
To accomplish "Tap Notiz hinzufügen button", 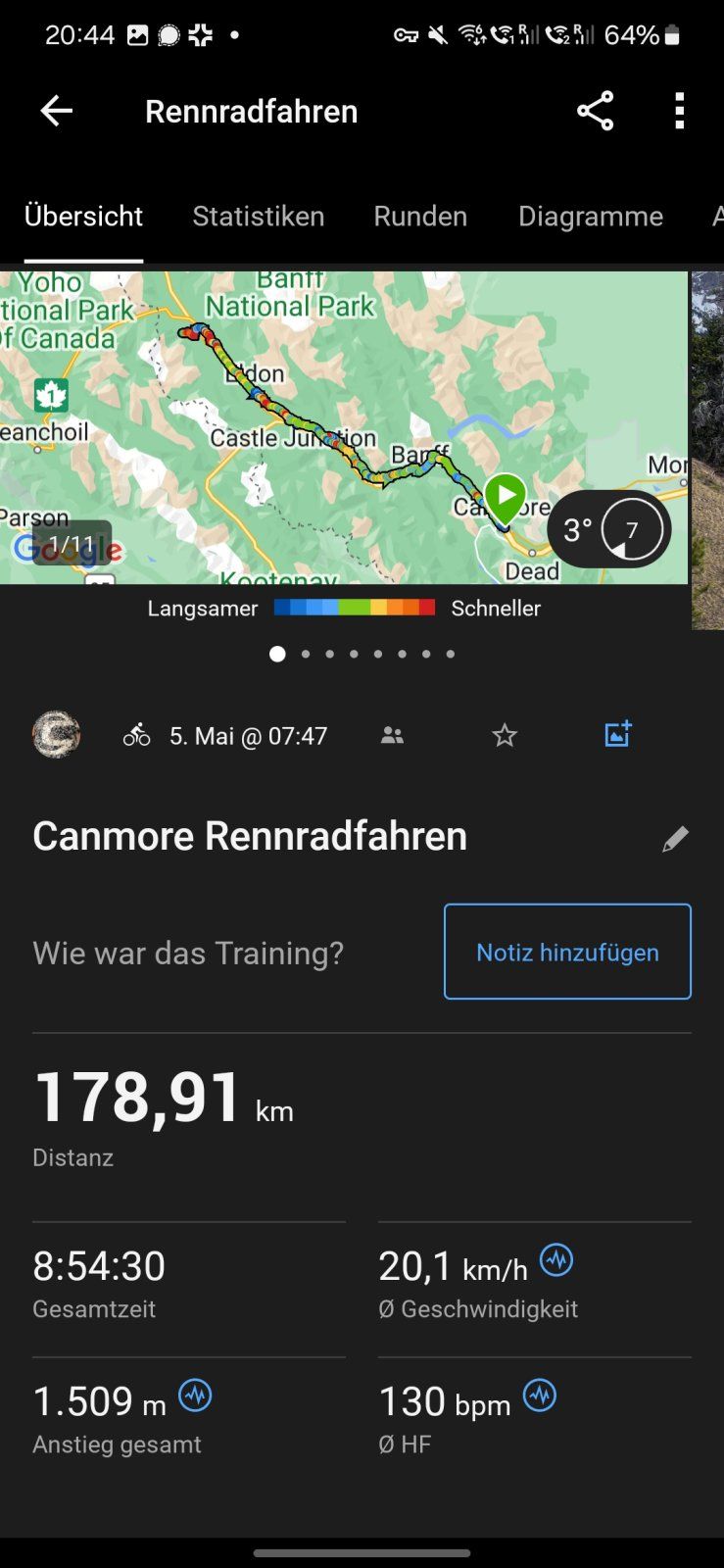I will click(x=567, y=952).
